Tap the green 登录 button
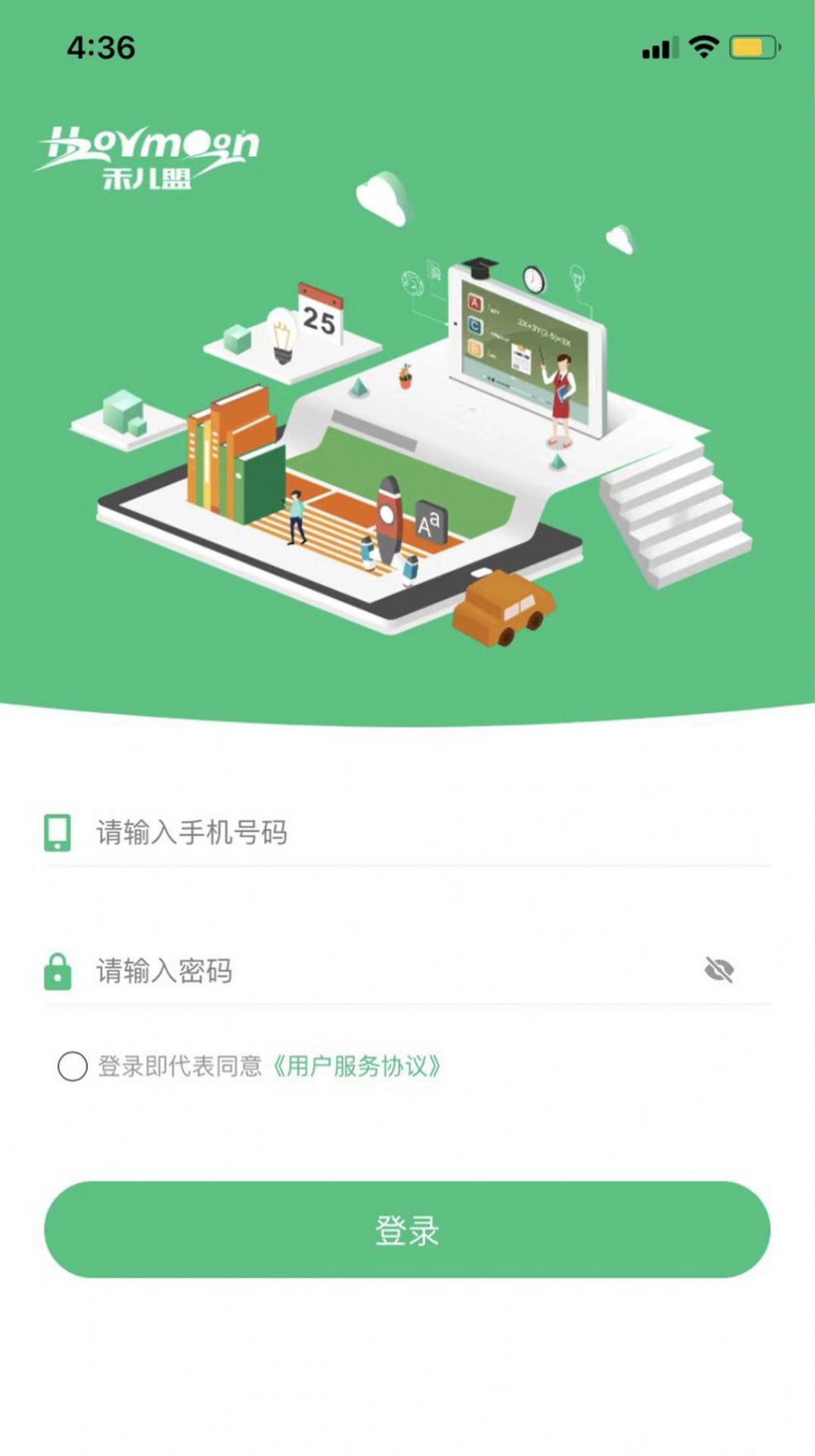This screenshot has height=1456, width=815. (x=407, y=1229)
